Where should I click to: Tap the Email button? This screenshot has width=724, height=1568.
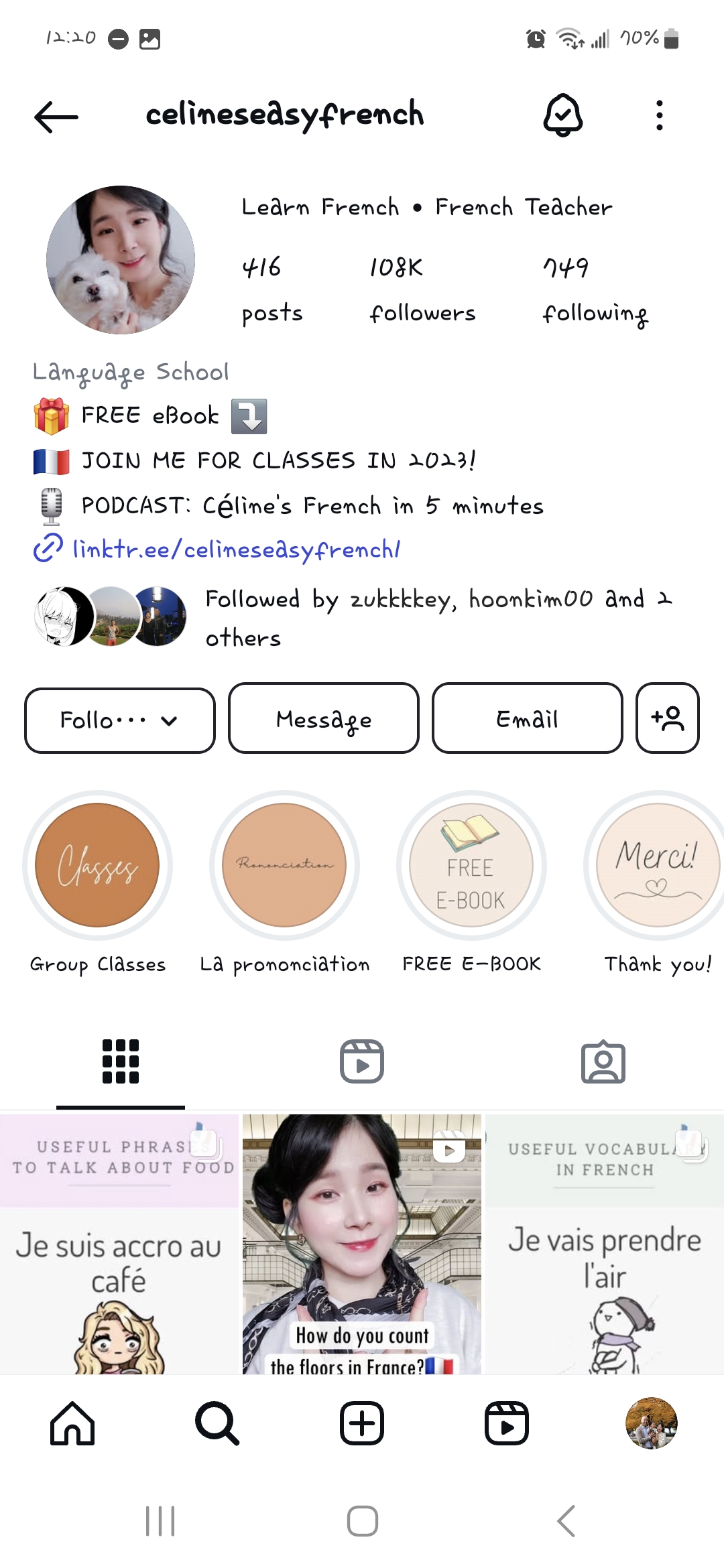(528, 718)
